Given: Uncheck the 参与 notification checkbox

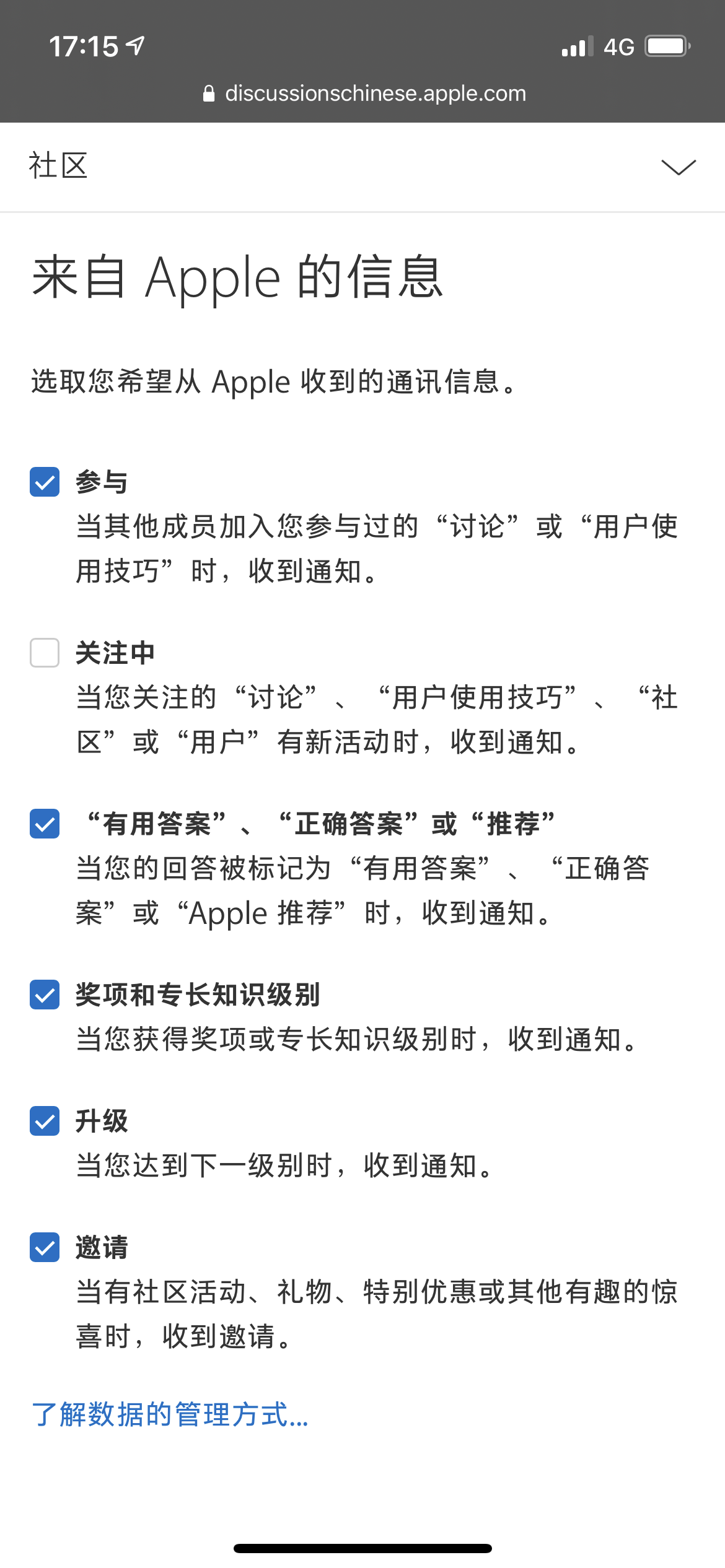Looking at the screenshot, I should pos(45,482).
